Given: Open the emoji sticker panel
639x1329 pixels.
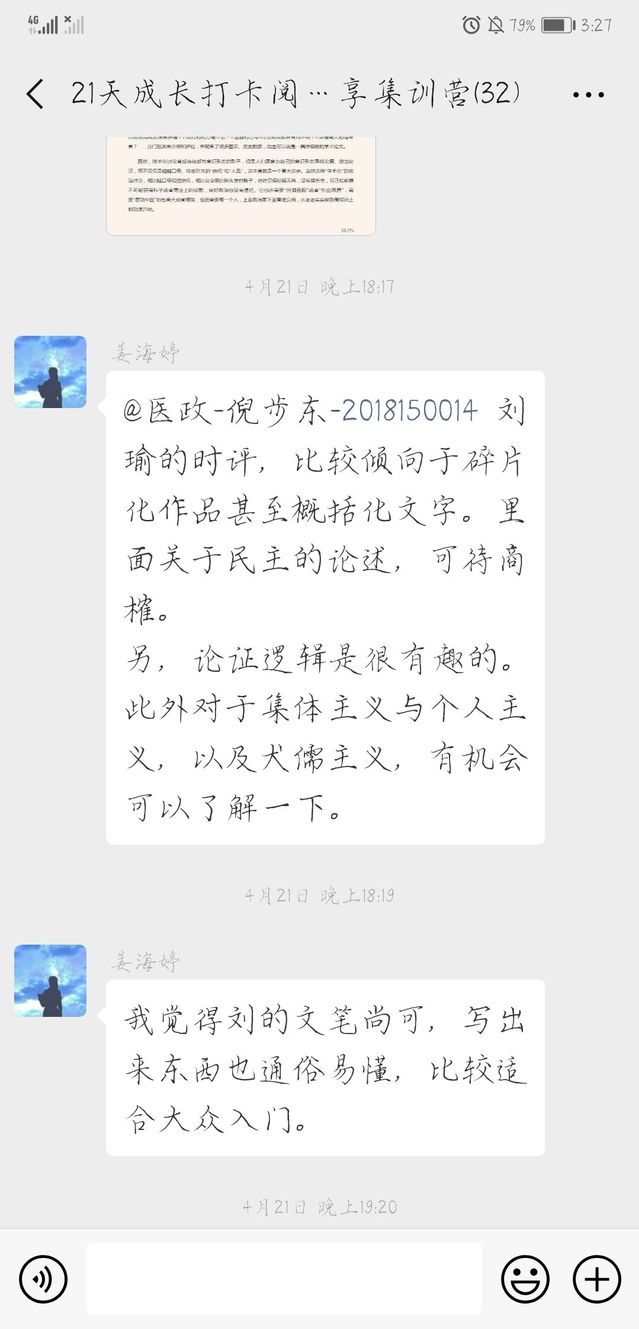Looking at the screenshot, I should click(x=525, y=1278).
